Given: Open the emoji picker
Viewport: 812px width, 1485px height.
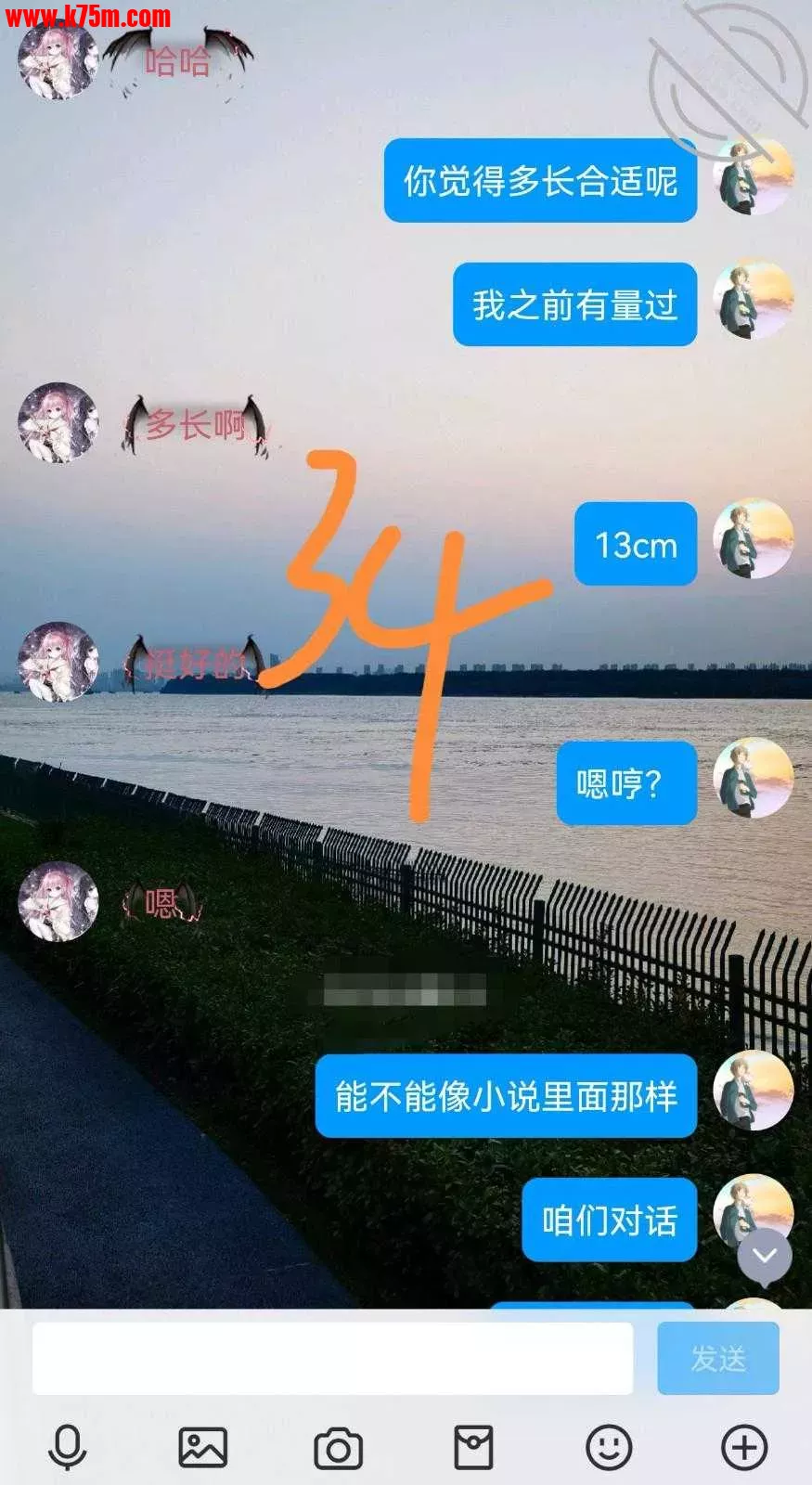Looking at the screenshot, I should click(x=609, y=1447).
